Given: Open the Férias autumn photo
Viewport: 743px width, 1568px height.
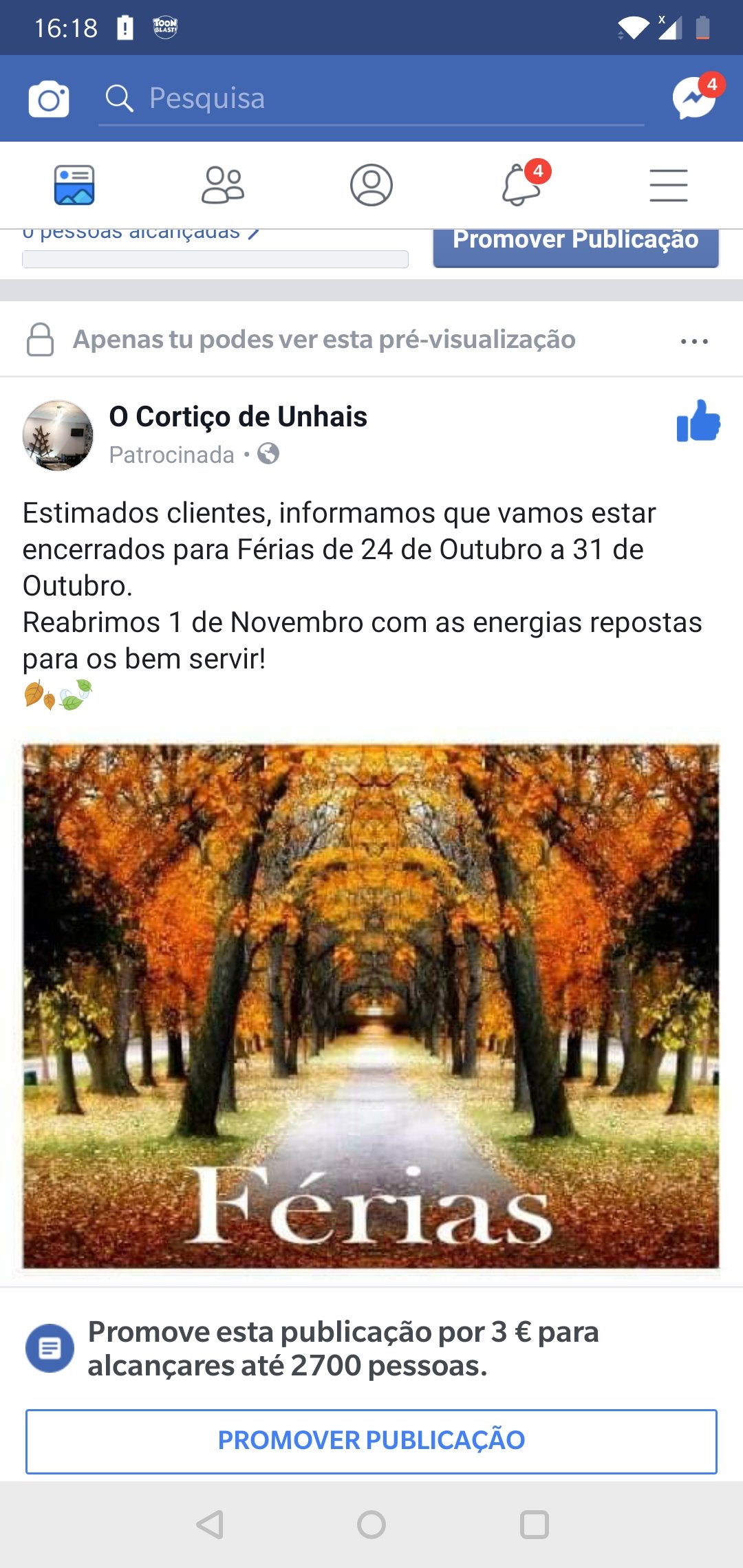Looking at the screenshot, I should click(371, 1005).
